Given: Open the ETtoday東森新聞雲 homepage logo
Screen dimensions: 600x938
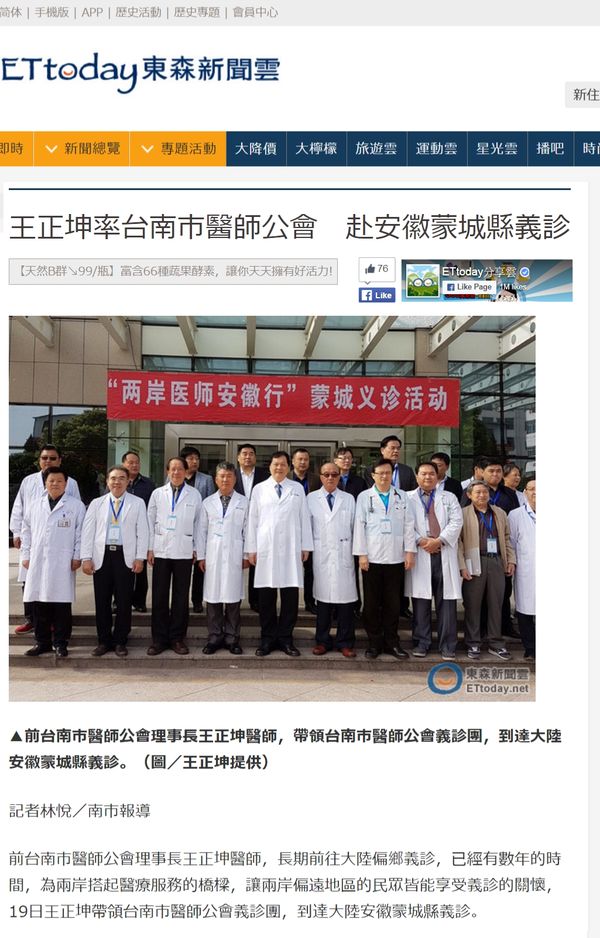Looking at the screenshot, I should click(140, 72).
